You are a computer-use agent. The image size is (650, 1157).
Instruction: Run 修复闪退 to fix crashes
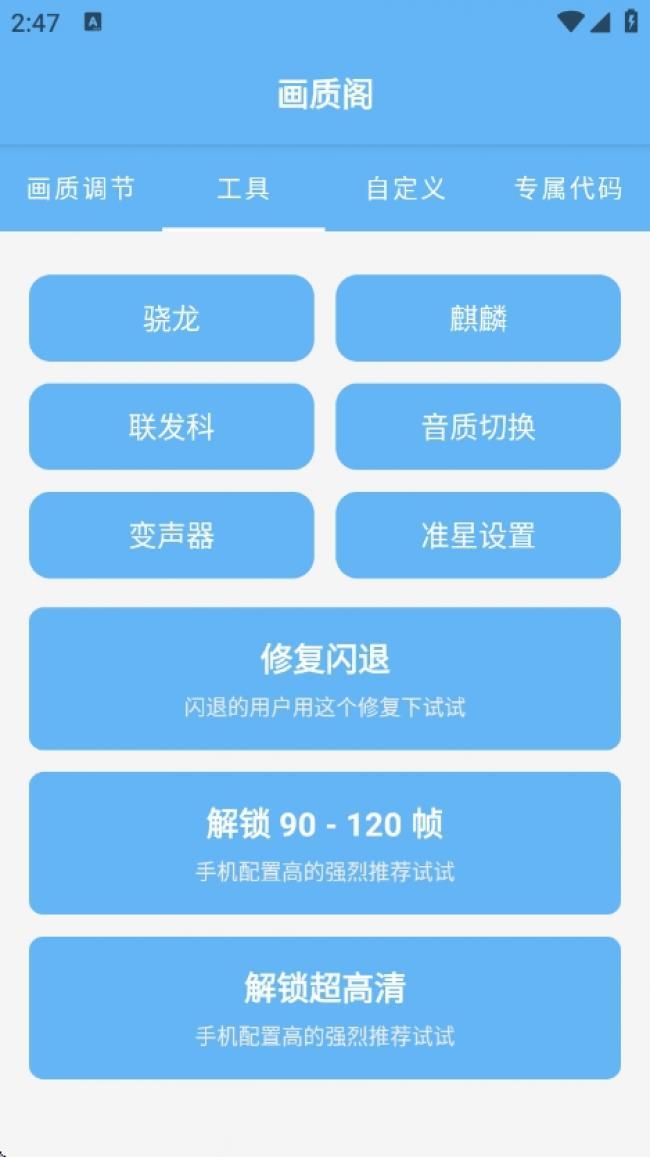(325, 678)
